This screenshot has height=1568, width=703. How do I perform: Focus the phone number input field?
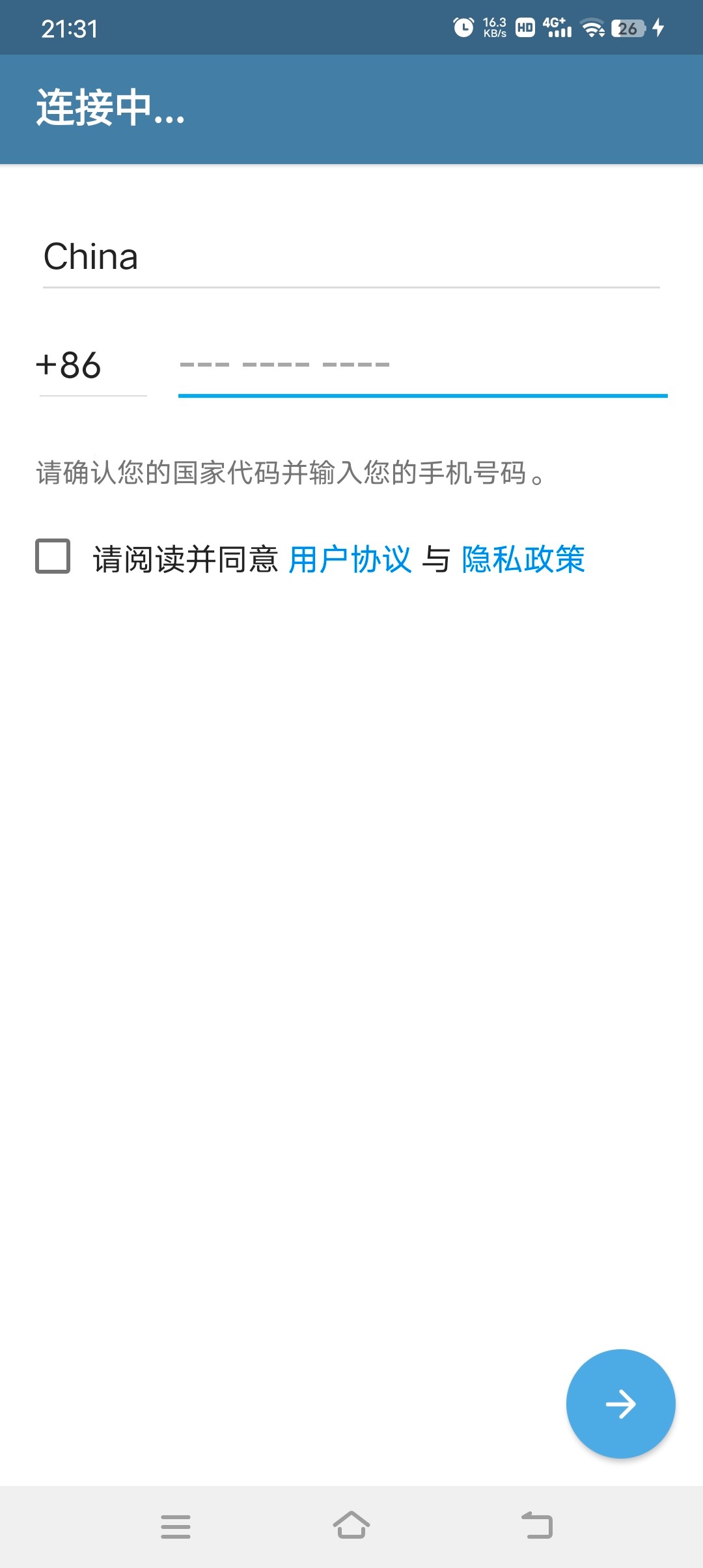(x=422, y=365)
